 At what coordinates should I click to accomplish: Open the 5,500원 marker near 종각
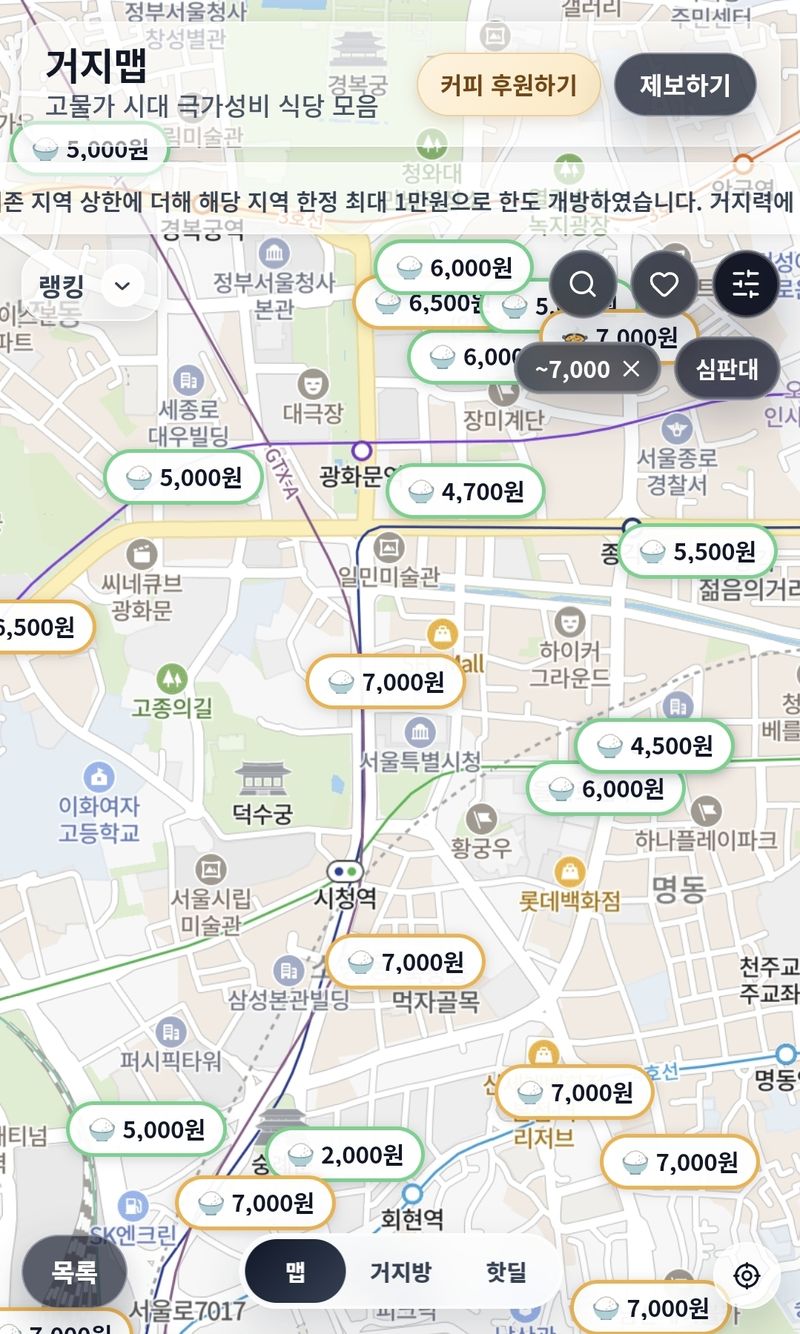coord(697,551)
